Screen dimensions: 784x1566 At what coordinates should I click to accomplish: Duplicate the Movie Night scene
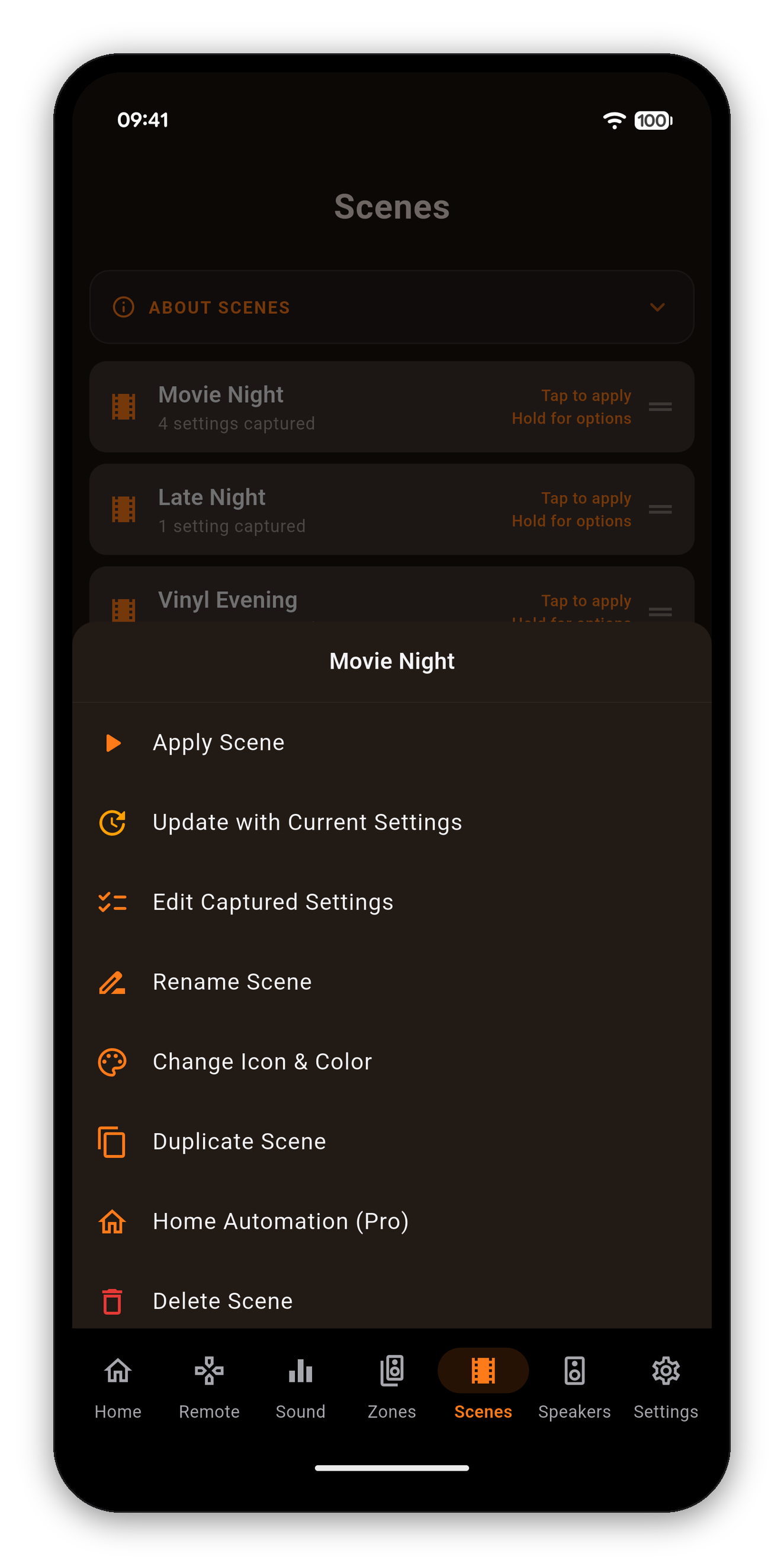[391, 1141]
